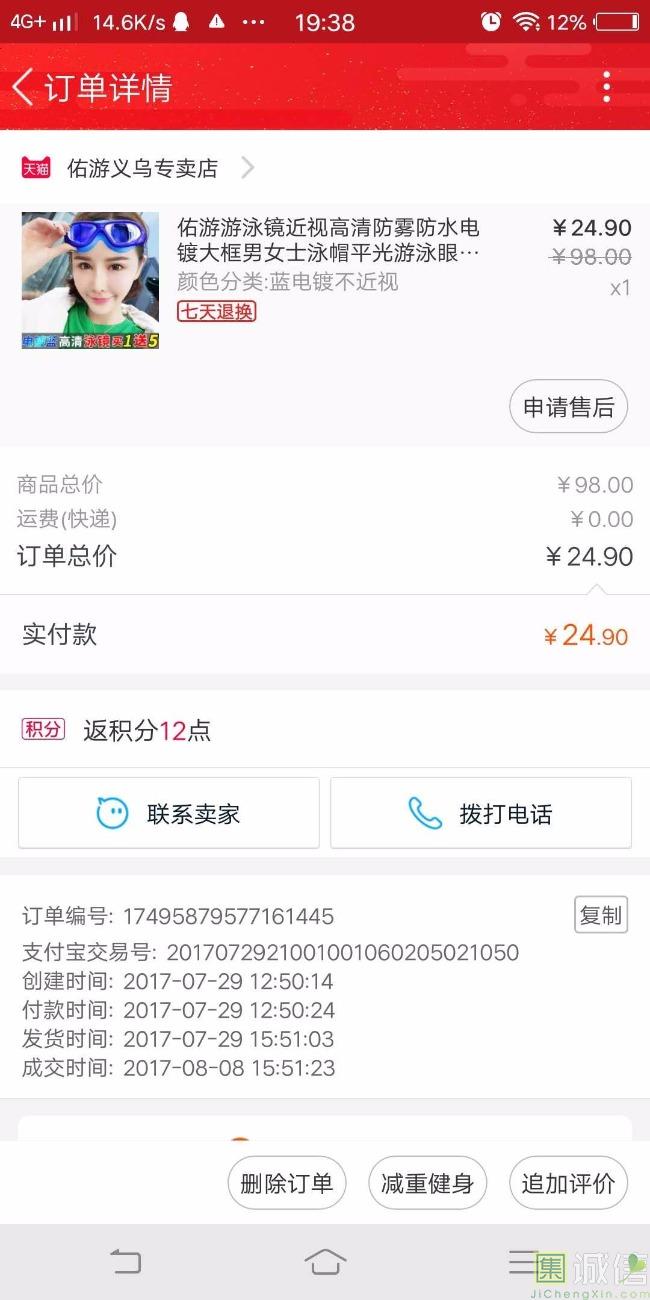This screenshot has width=650, height=1300.
Task: Tap 拨打电话 to call the seller
Action: (x=481, y=813)
